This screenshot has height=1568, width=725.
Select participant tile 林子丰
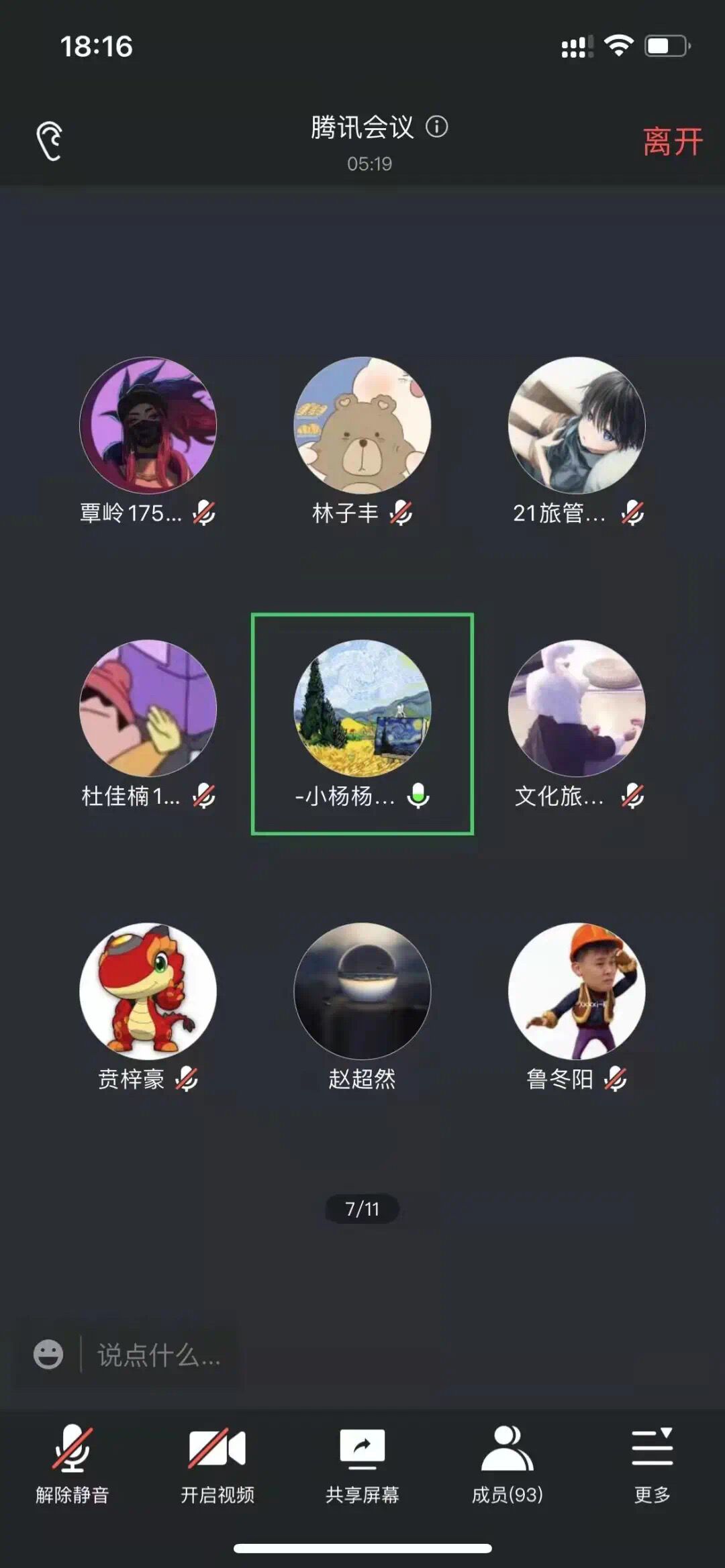362,426
